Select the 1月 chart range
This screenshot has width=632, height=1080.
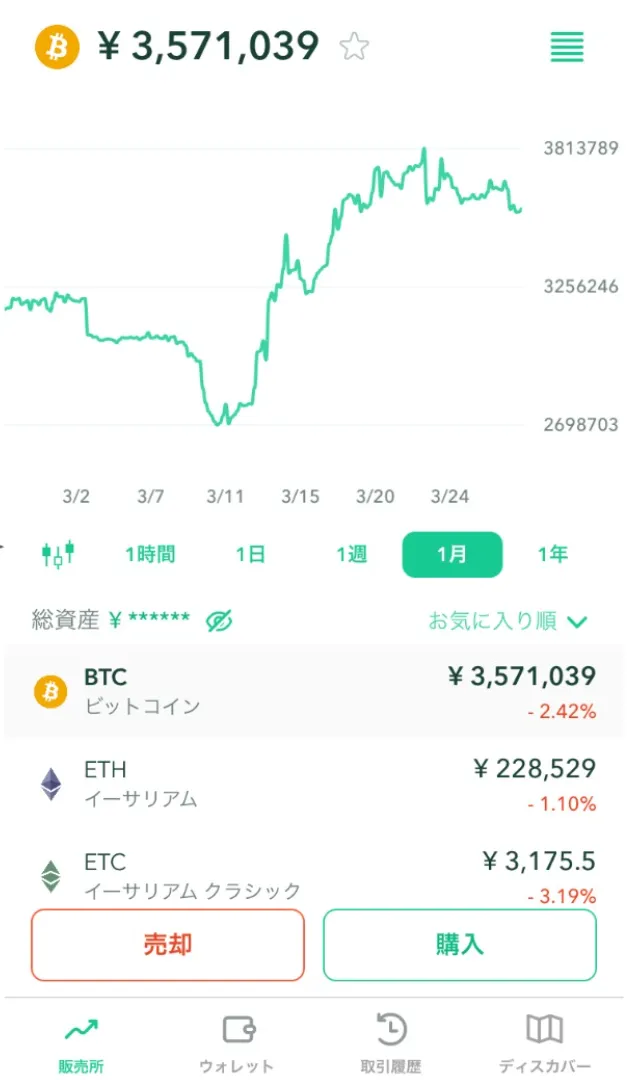tap(452, 555)
